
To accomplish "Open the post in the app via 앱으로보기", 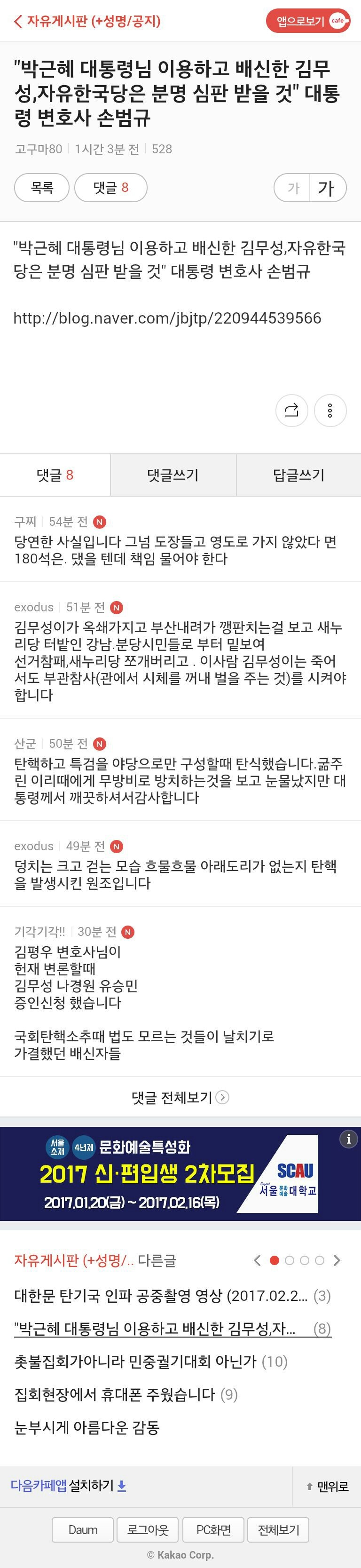I will tap(307, 21).
